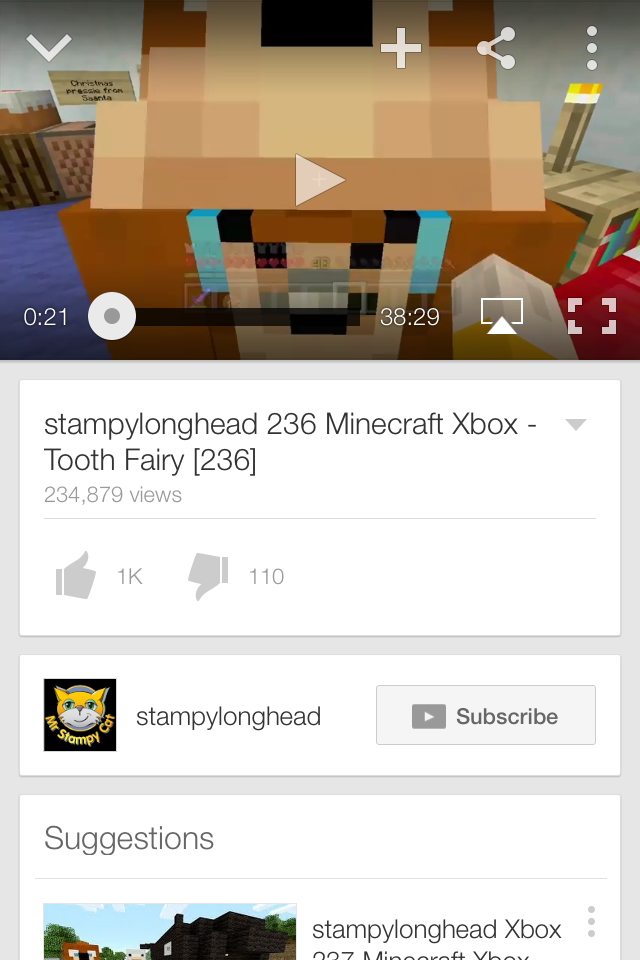Play the video

tap(319, 180)
